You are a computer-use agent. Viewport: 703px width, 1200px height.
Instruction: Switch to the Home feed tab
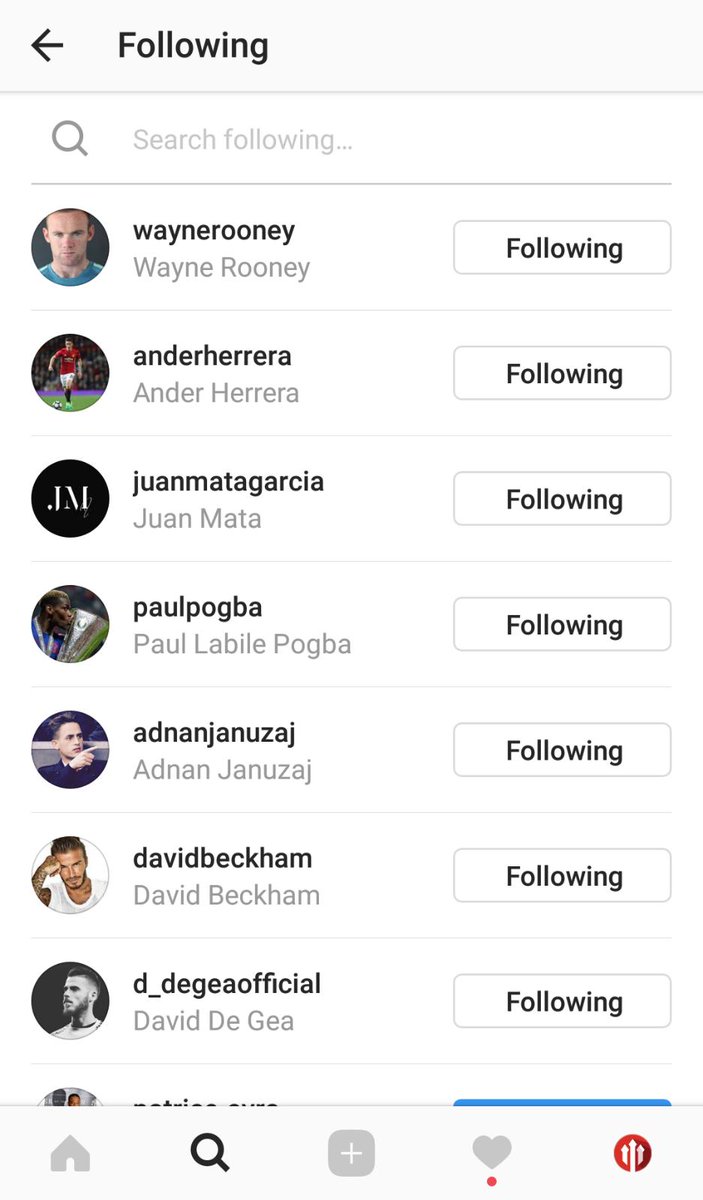point(70,1154)
